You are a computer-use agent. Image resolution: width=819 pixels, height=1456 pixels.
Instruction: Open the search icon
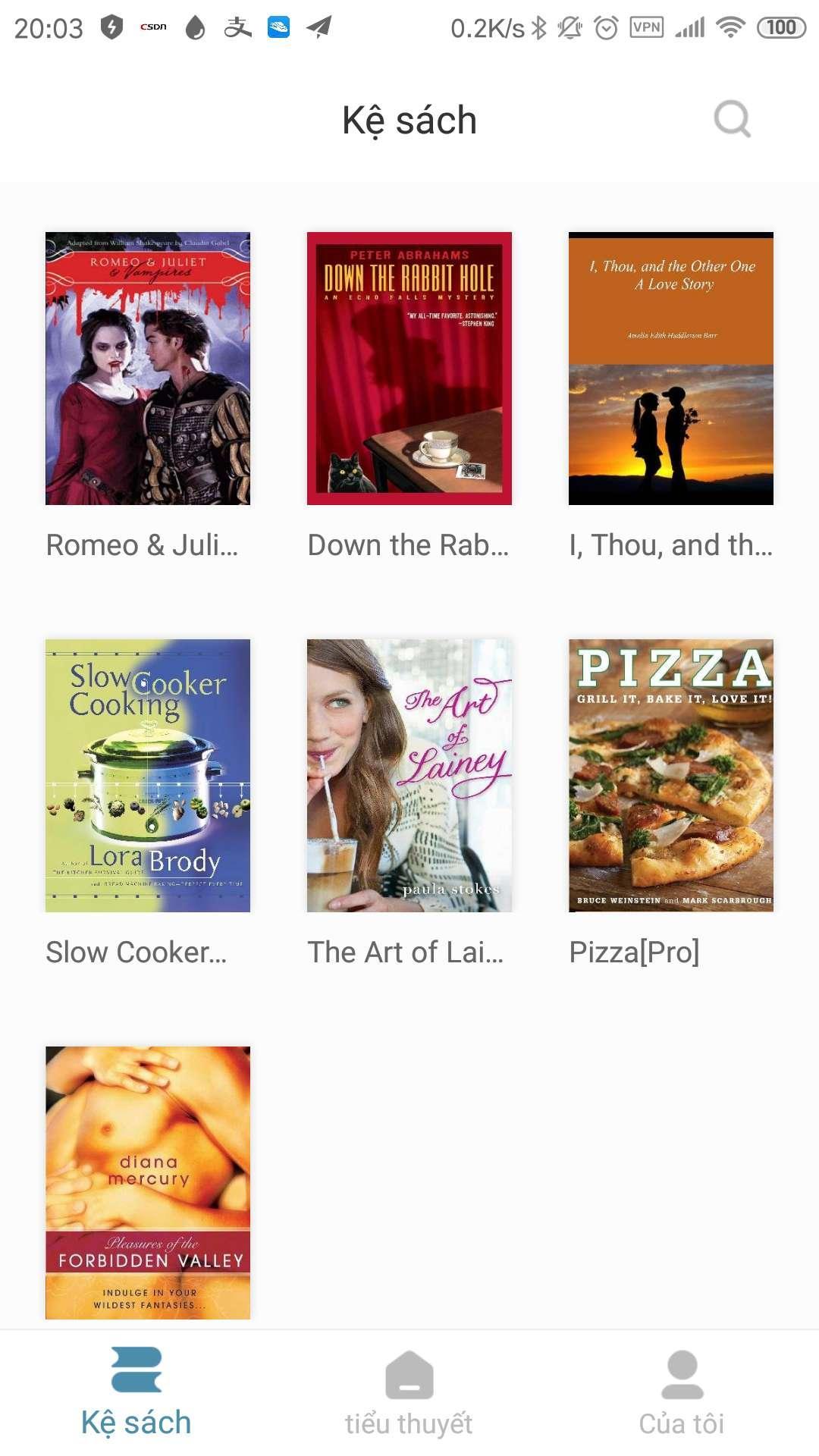coord(732,119)
